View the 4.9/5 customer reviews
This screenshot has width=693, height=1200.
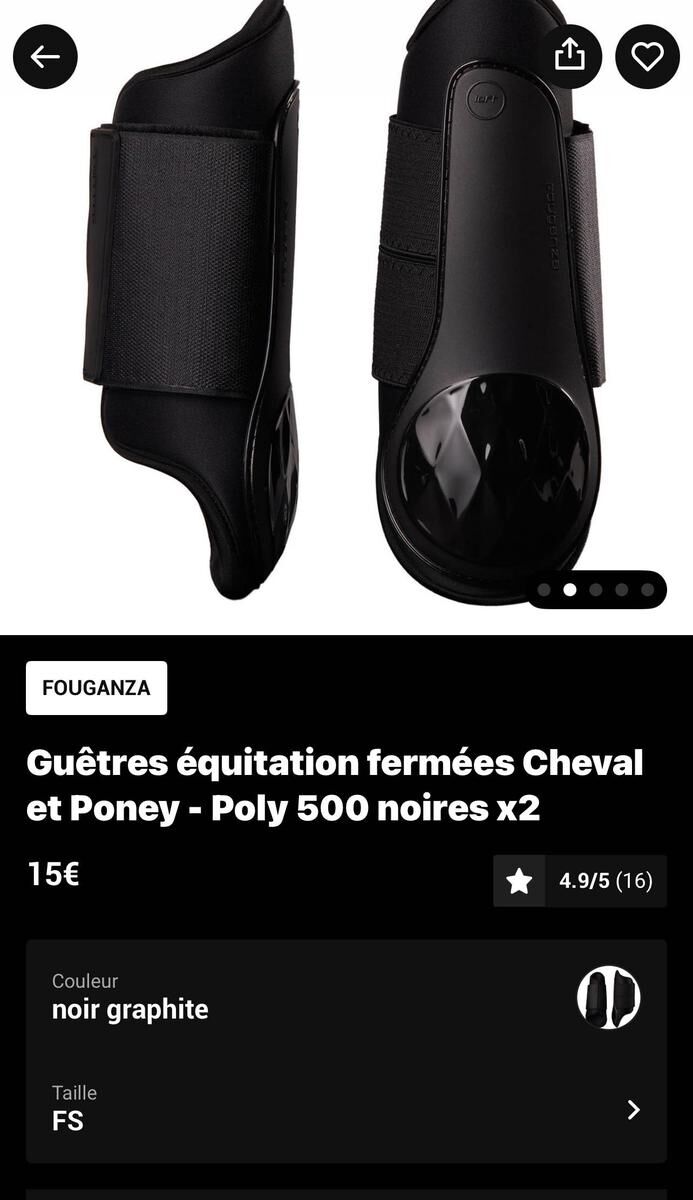click(x=580, y=881)
